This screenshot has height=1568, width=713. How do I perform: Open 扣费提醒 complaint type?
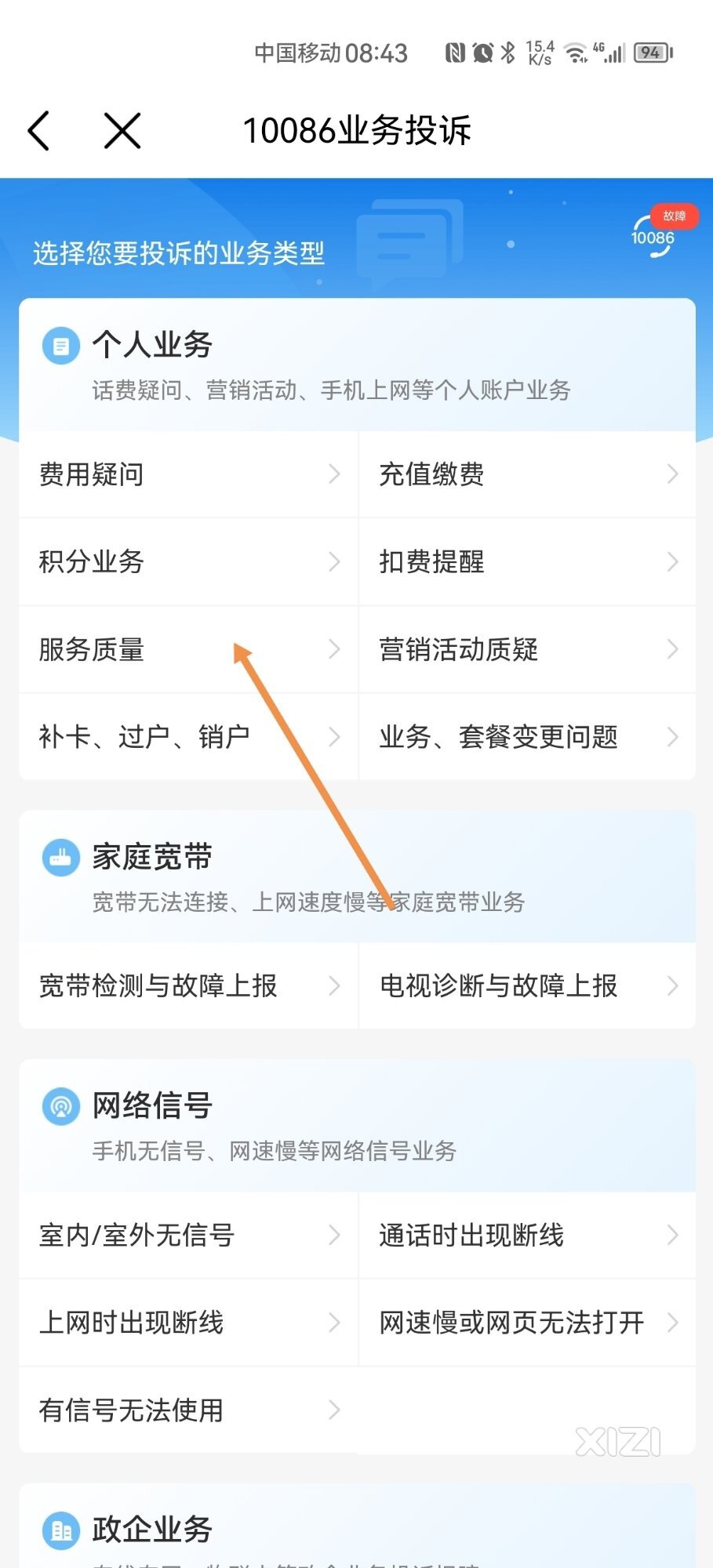[527, 562]
